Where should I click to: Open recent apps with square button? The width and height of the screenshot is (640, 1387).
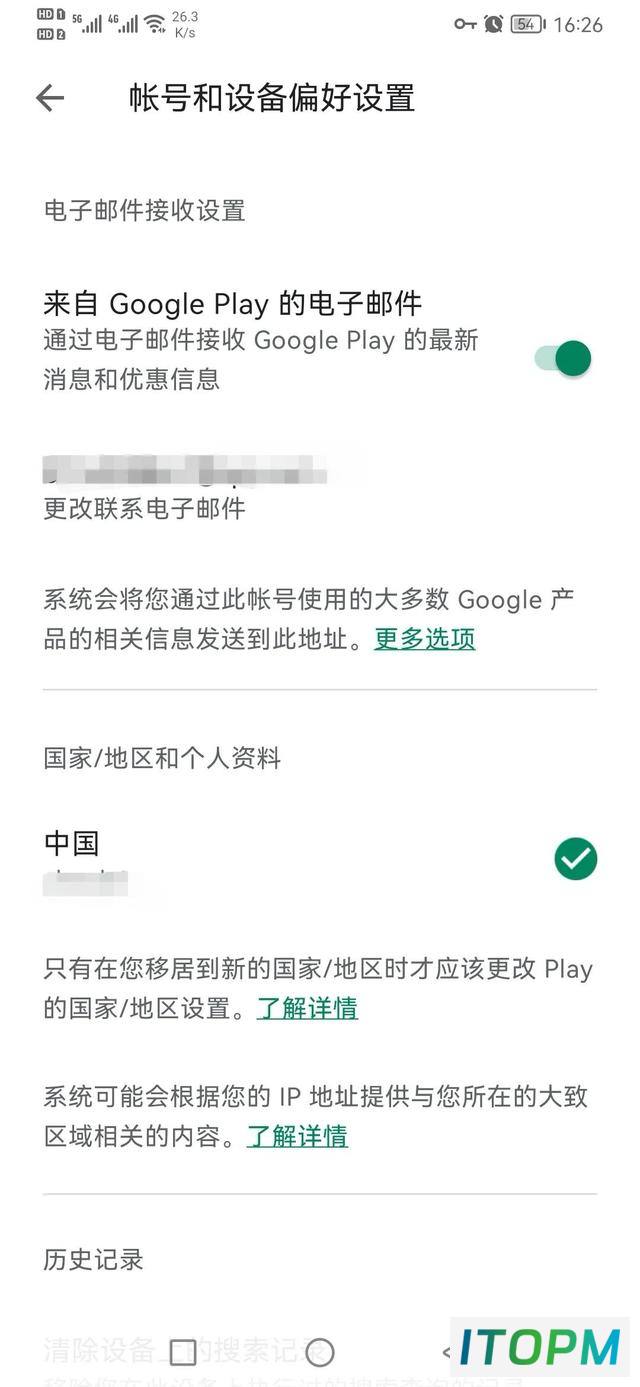183,1353
